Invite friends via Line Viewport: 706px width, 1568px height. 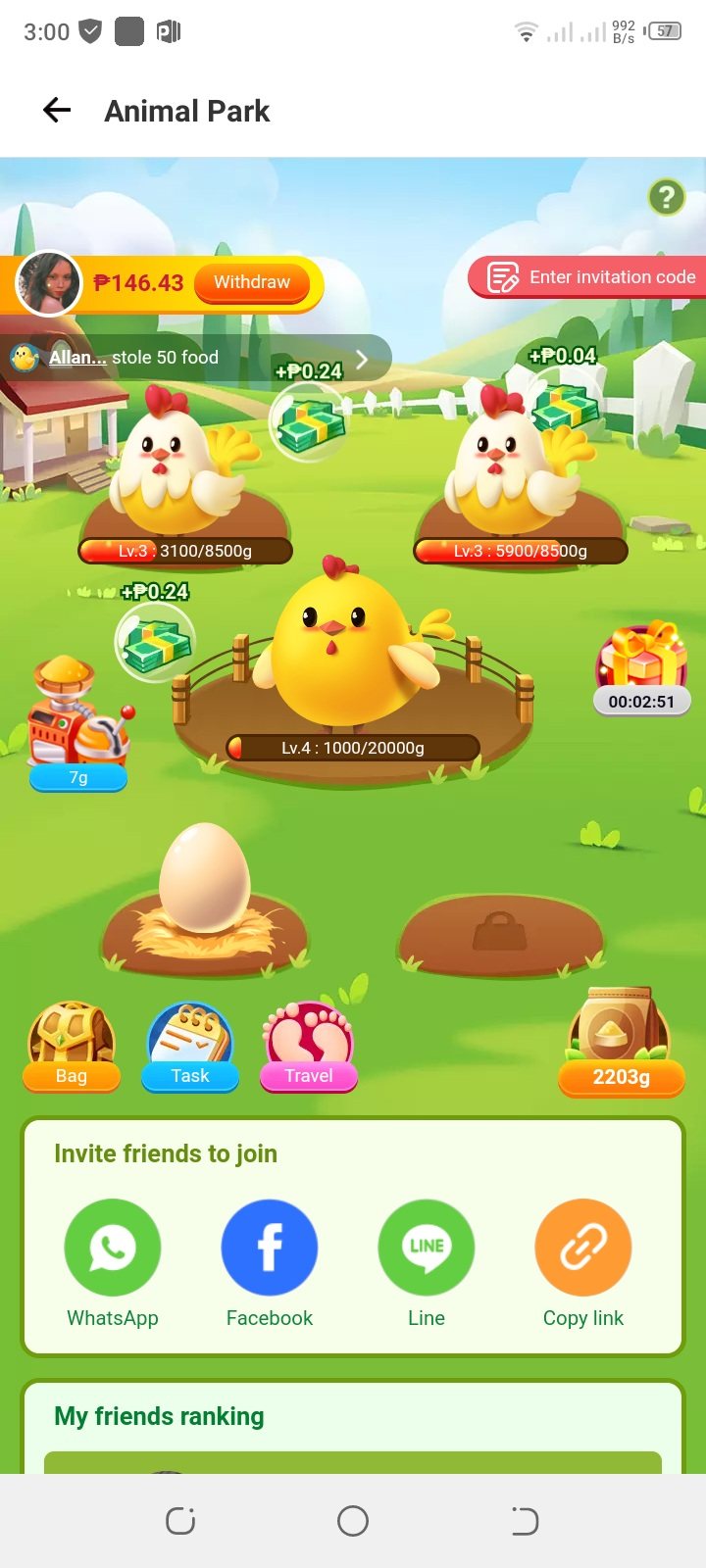coord(427,1248)
